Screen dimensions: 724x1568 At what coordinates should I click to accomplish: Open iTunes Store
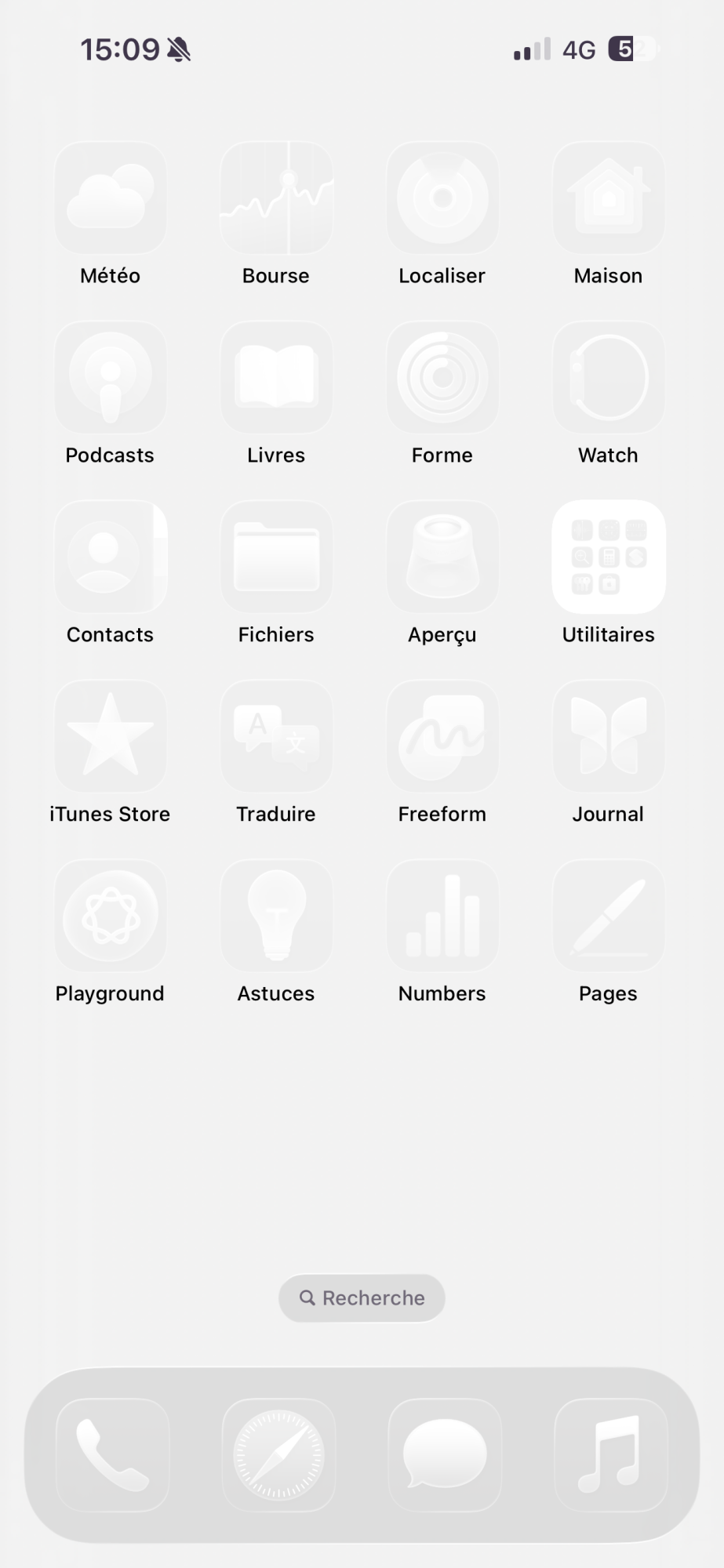click(x=111, y=736)
